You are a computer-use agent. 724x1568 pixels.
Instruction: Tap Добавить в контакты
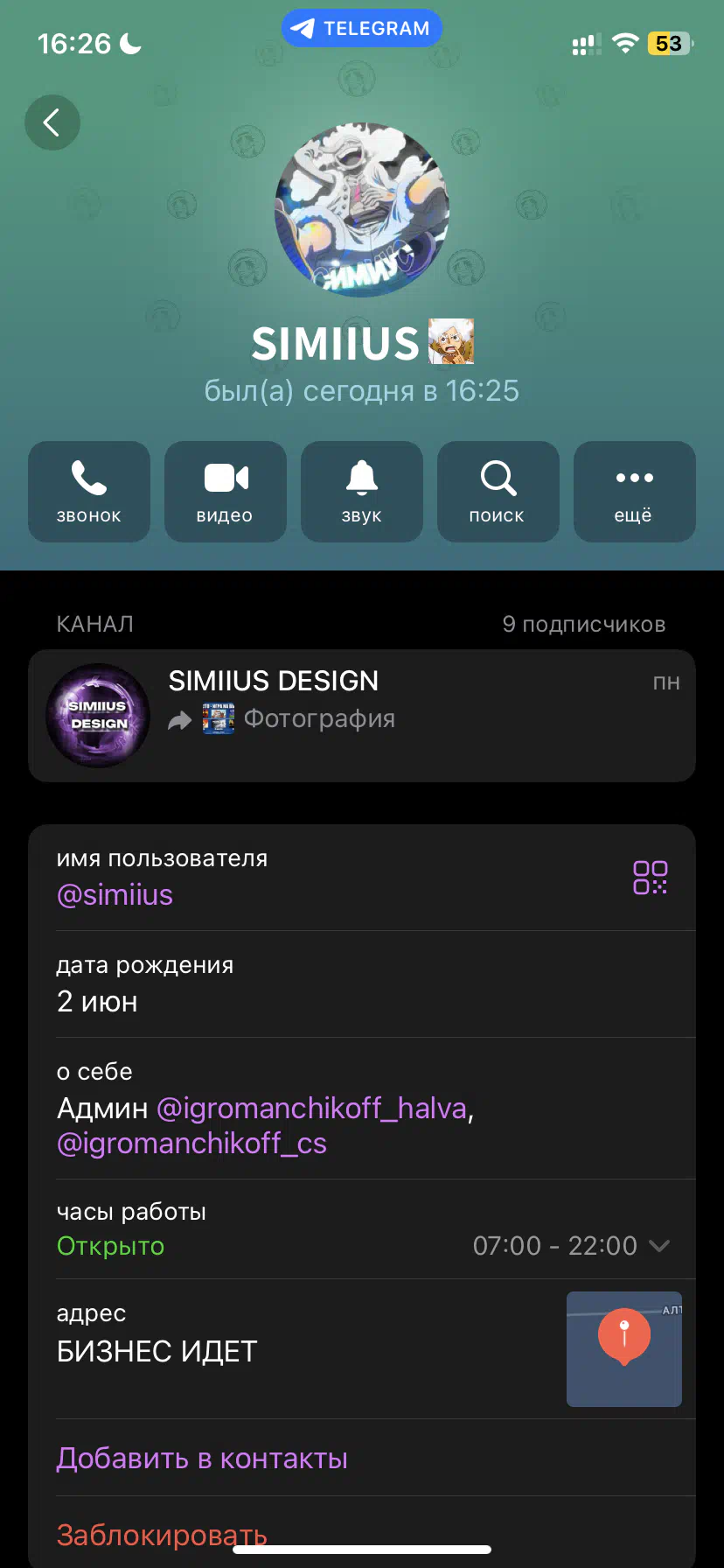point(202,1459)
